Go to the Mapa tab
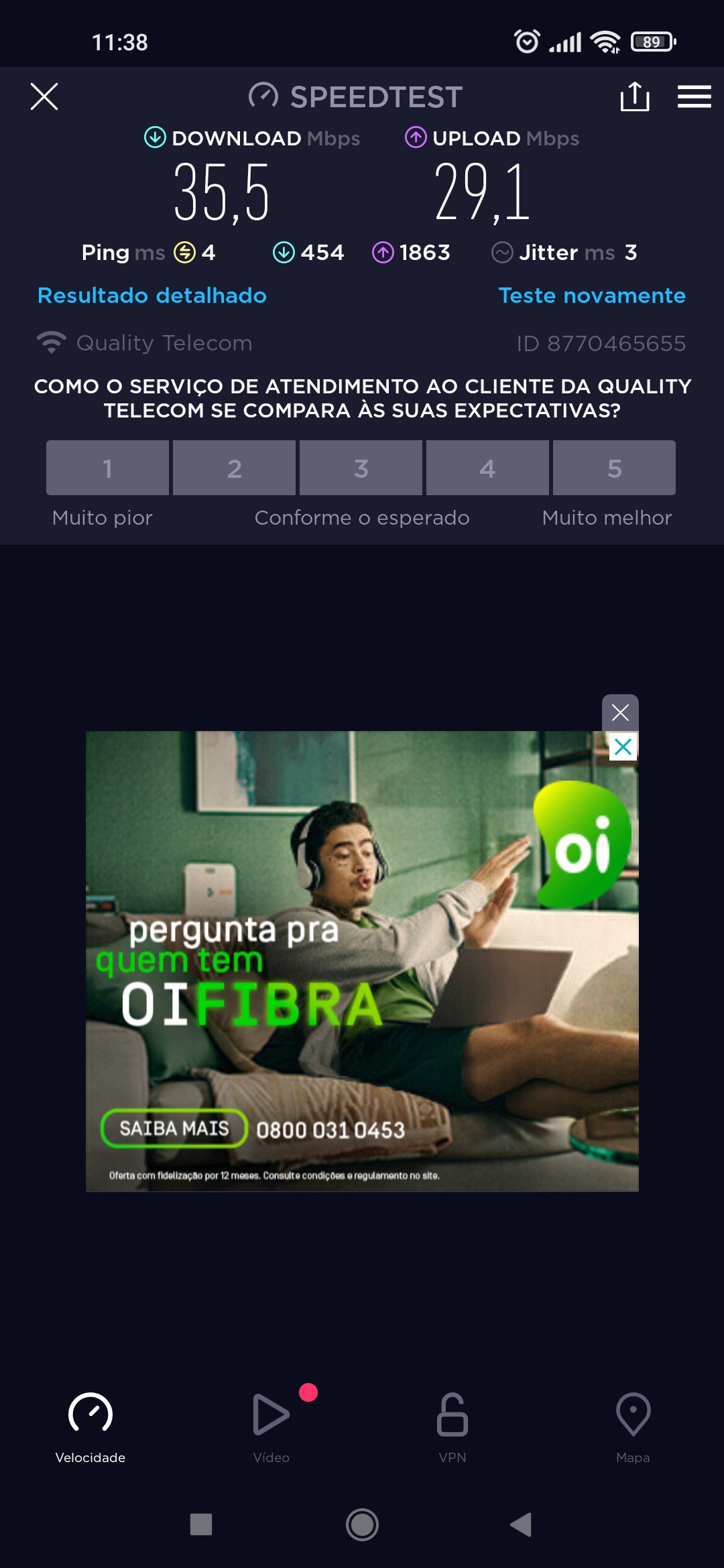This screenshot has width=724, height=1568. [633, 1424]
